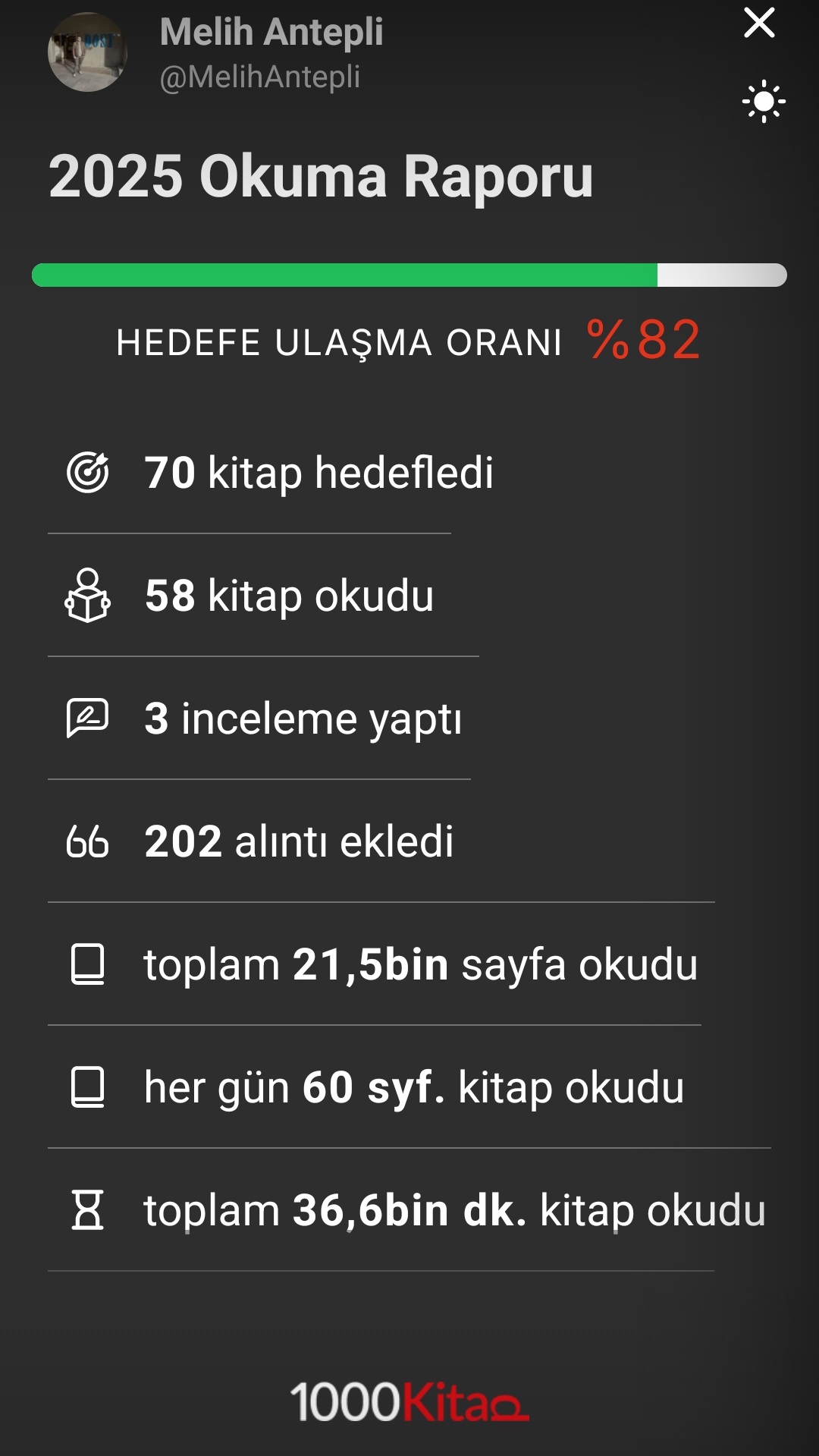Close the 2025 Okuma Raporu screen
The image size is (819, 1456).
click(x=759, y=23)
